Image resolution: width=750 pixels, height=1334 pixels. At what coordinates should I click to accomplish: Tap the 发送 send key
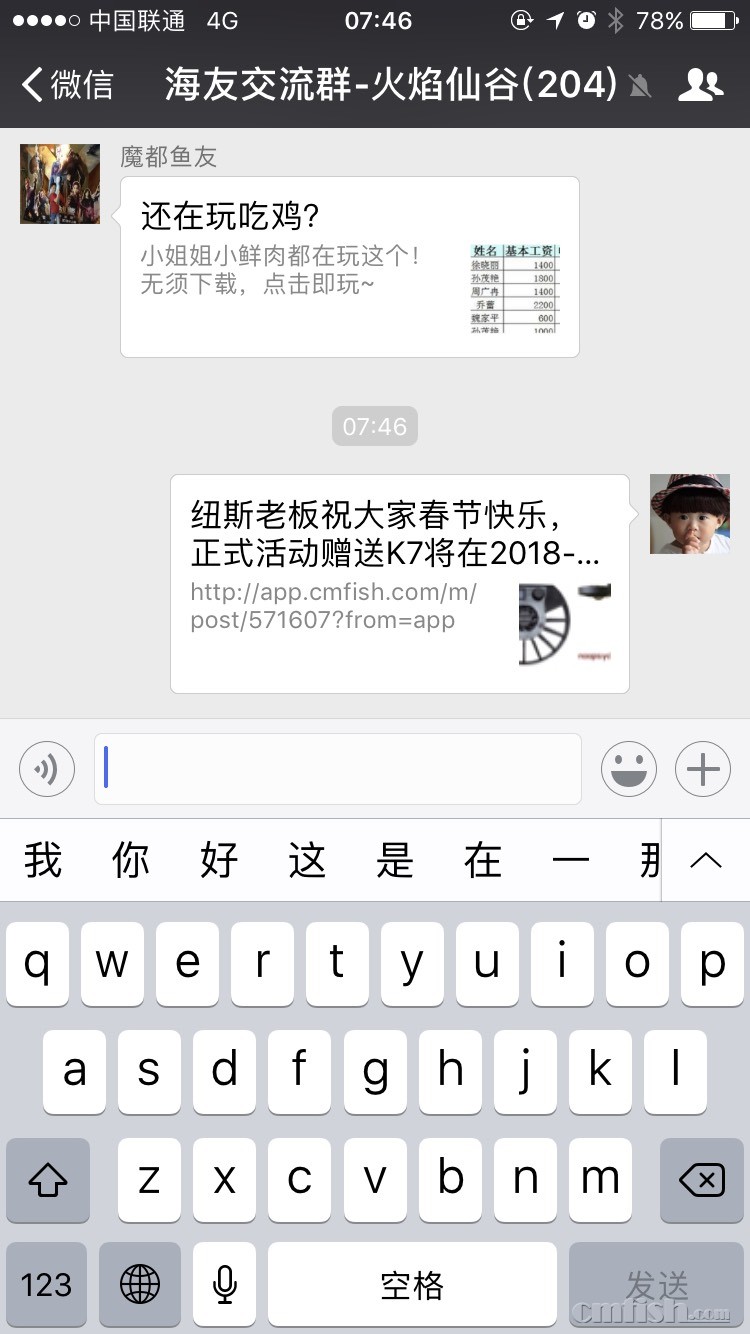click(656, 1285)
